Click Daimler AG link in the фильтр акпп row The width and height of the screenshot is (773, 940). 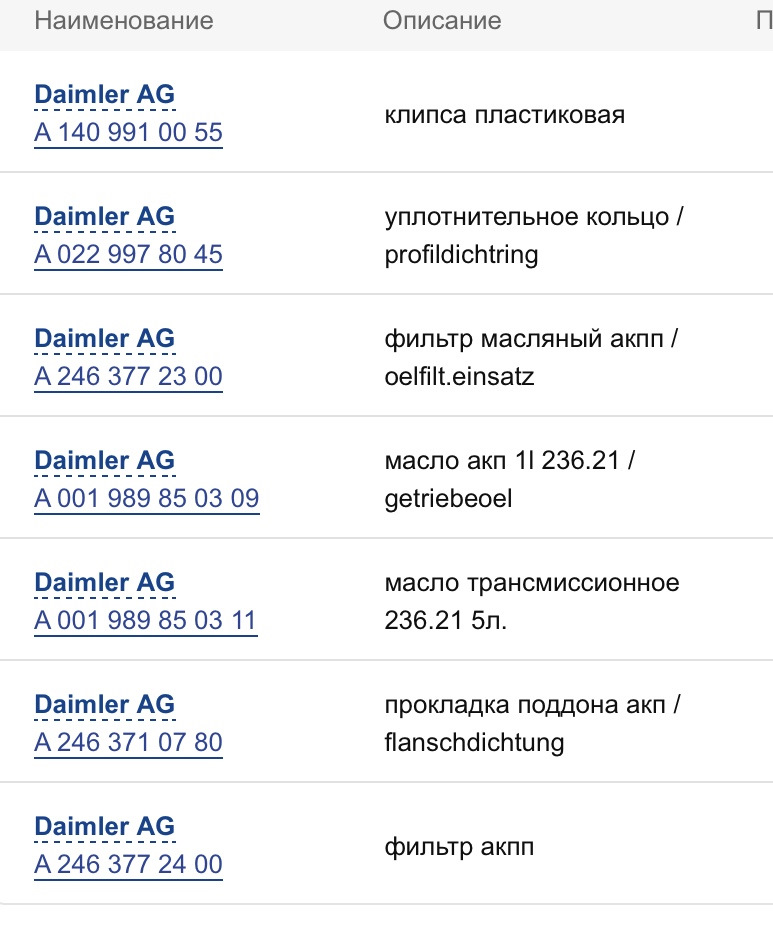click(104, 826)
